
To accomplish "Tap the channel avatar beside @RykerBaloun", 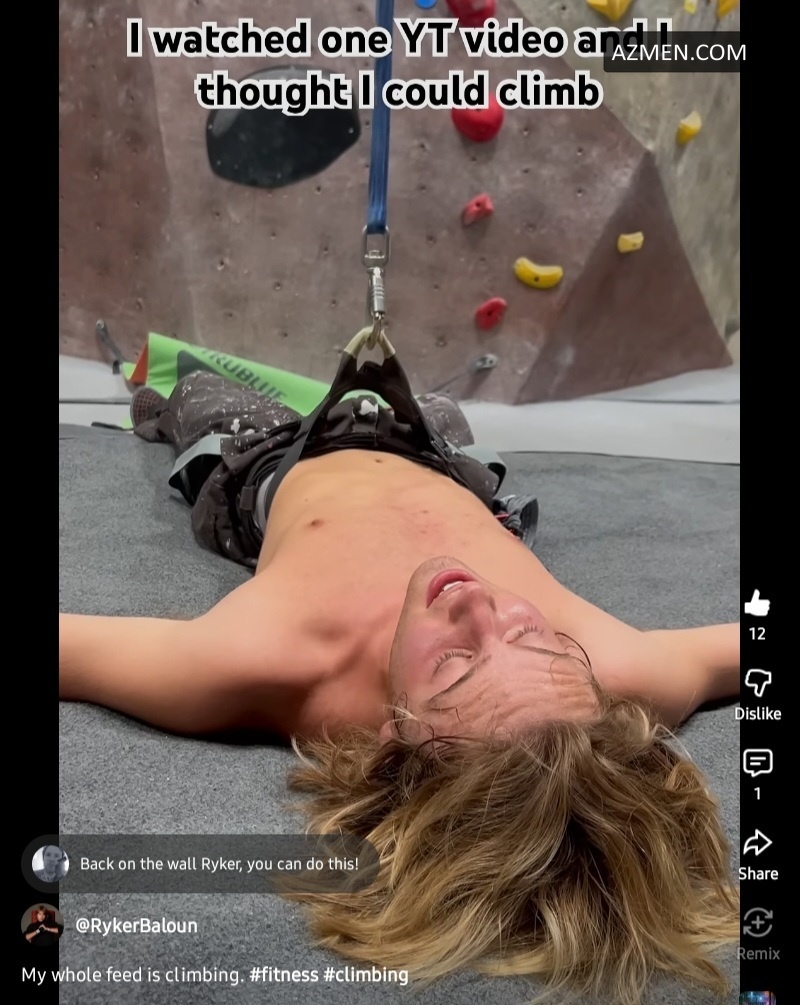I will click(42, 925).
